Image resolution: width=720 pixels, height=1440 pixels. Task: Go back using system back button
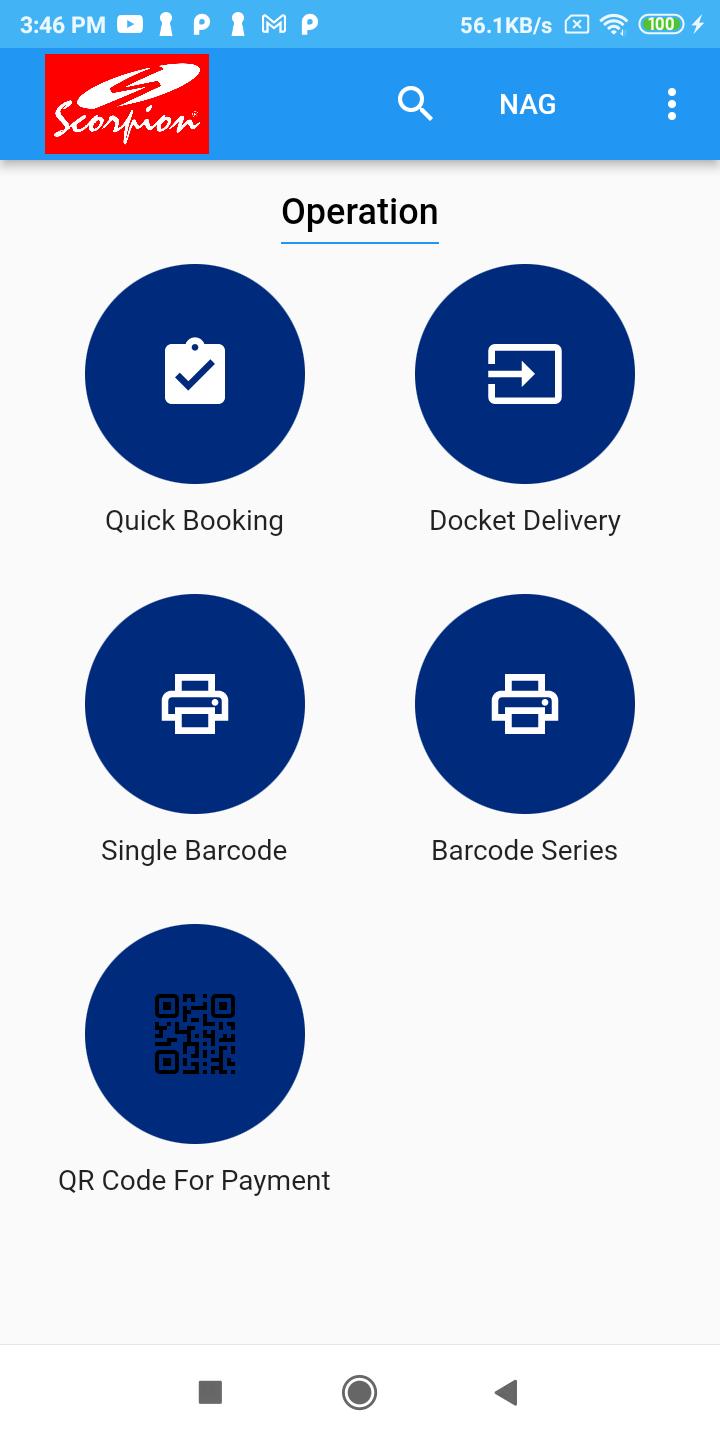pyautogui.click(x=506, y=1392)
